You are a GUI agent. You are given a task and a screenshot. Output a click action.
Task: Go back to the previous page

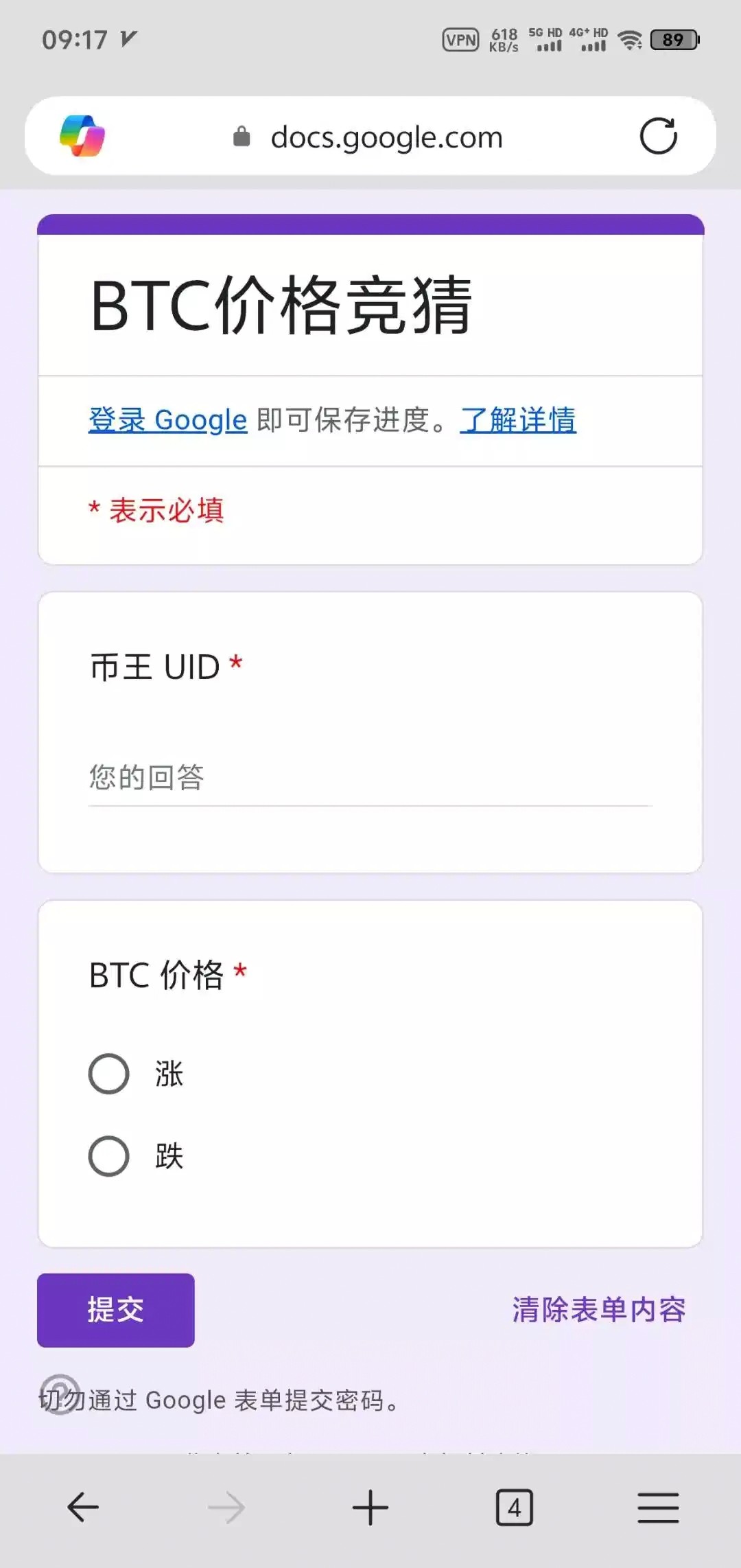[x=83, y=1508]
